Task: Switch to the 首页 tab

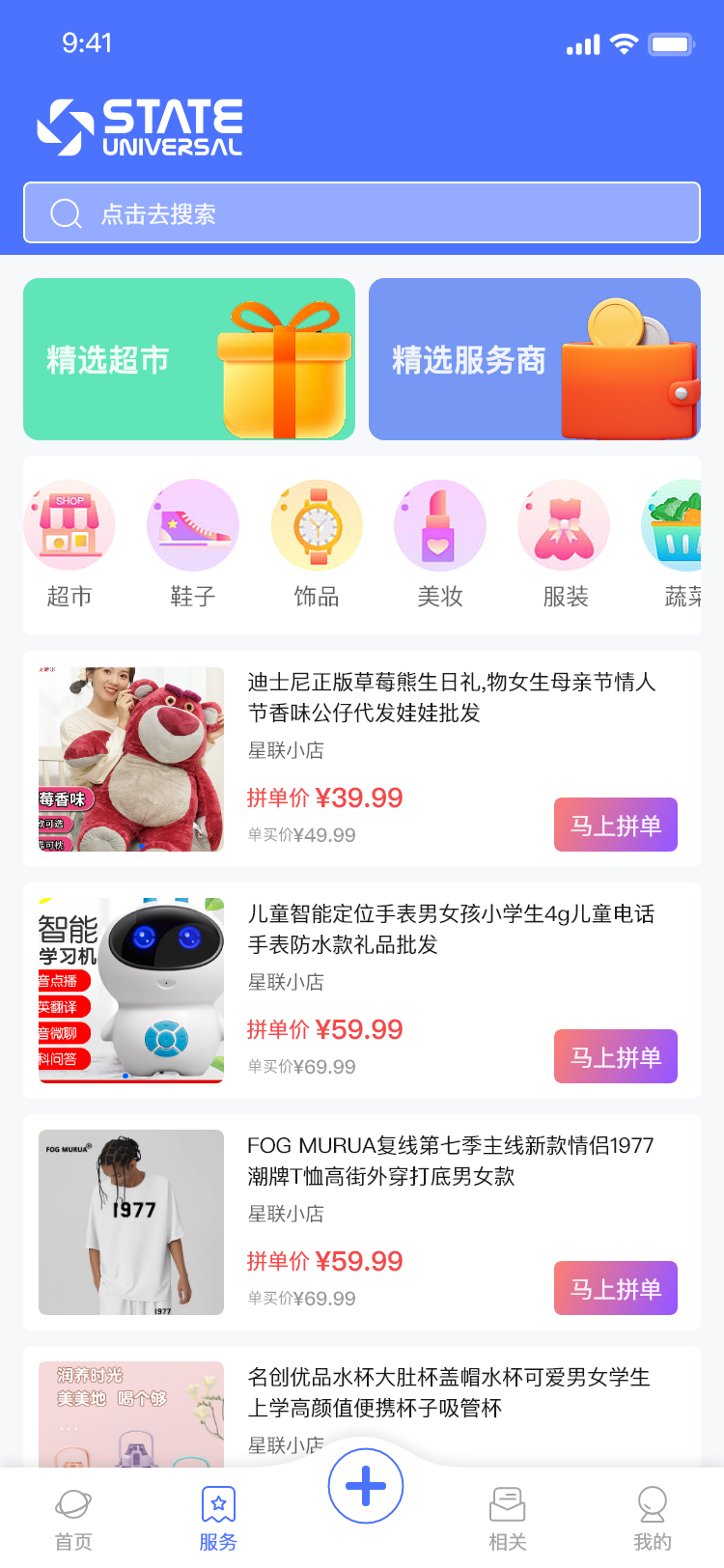Action: [x=73, y=1520]
